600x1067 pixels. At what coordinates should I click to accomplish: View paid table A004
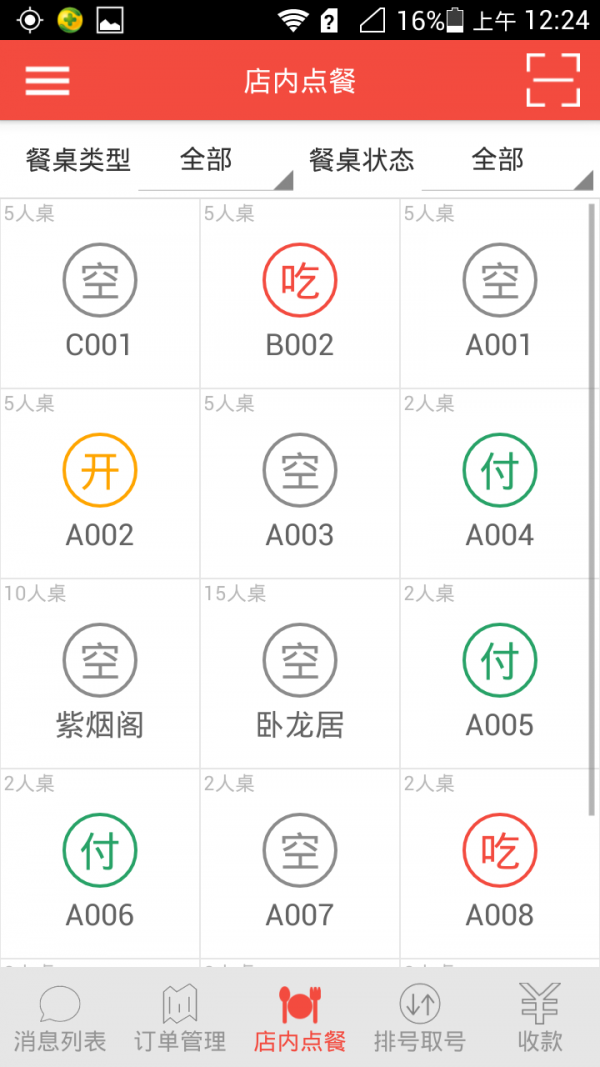(499, 485)
